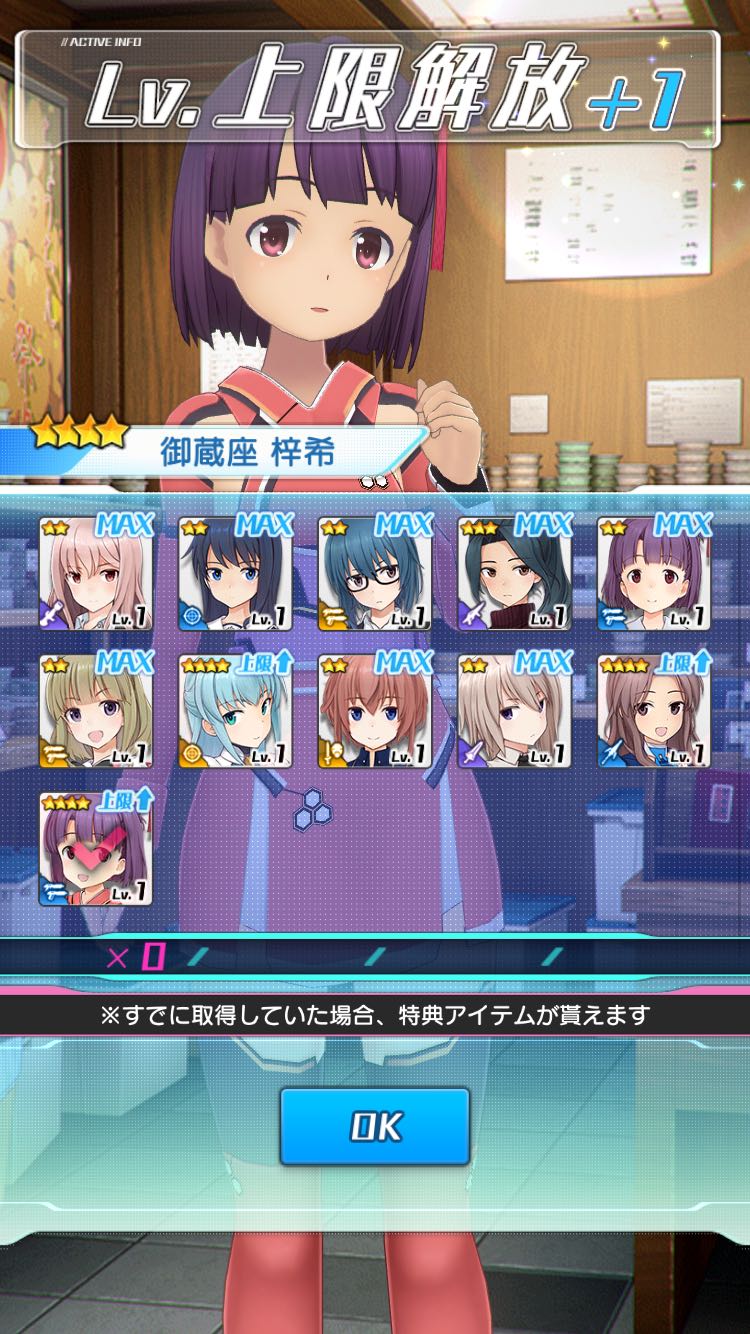Tap the character card with the pink heart visor
The width and height of the screenshot is (750, 1334).
[x=96, y=849]
